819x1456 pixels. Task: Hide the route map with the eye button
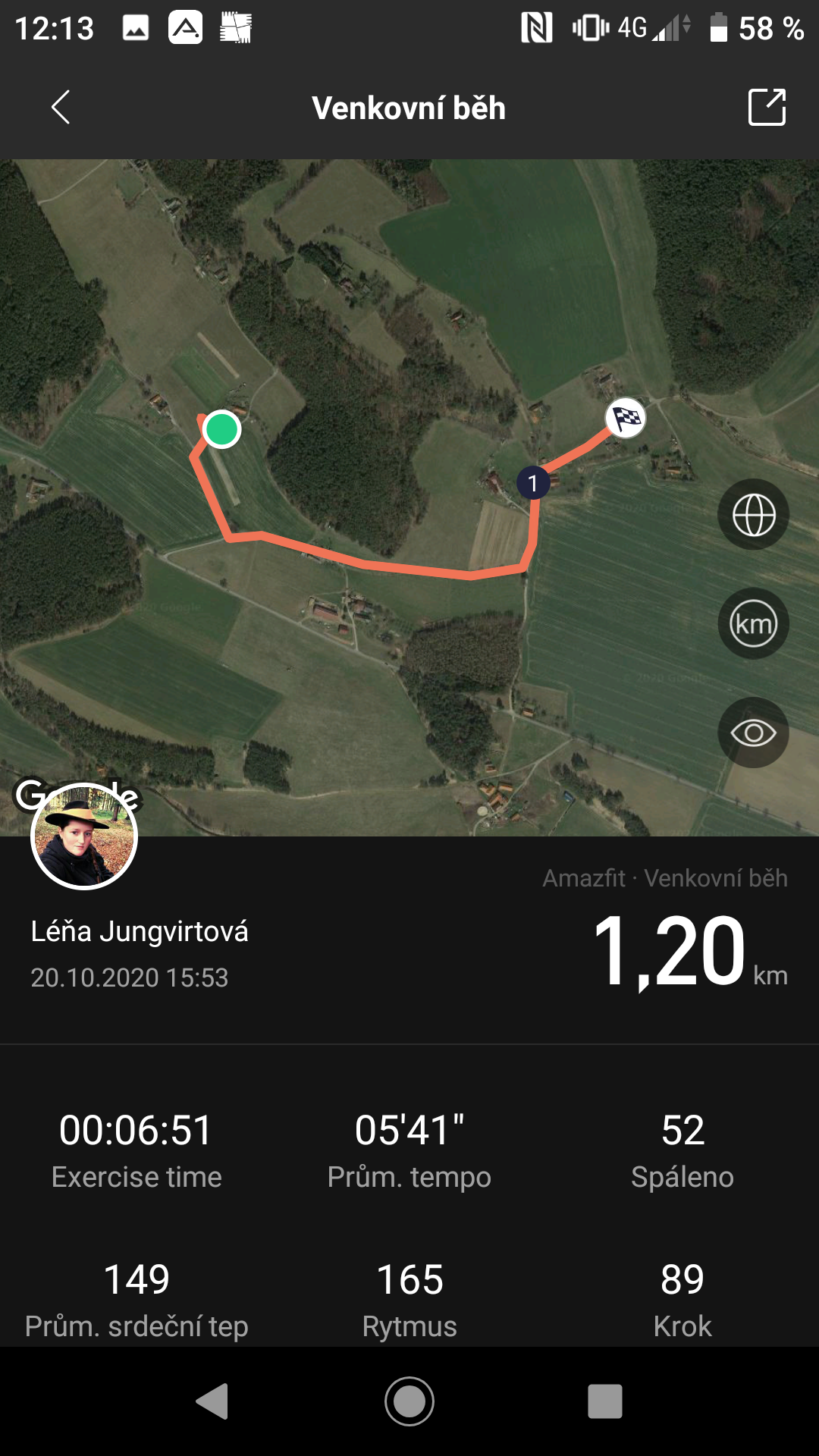[753, 733]
